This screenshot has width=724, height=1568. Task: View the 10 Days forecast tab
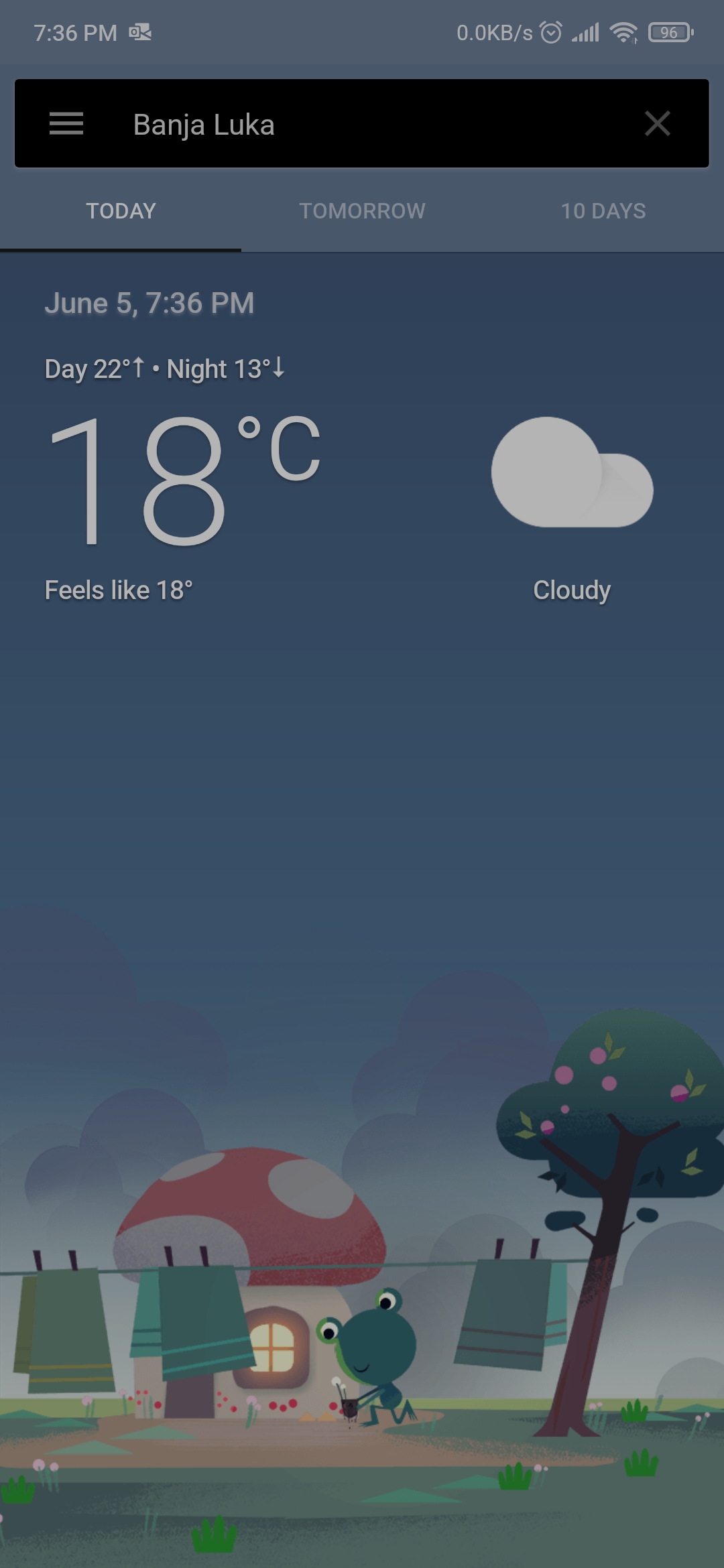(x=603, y=211)
